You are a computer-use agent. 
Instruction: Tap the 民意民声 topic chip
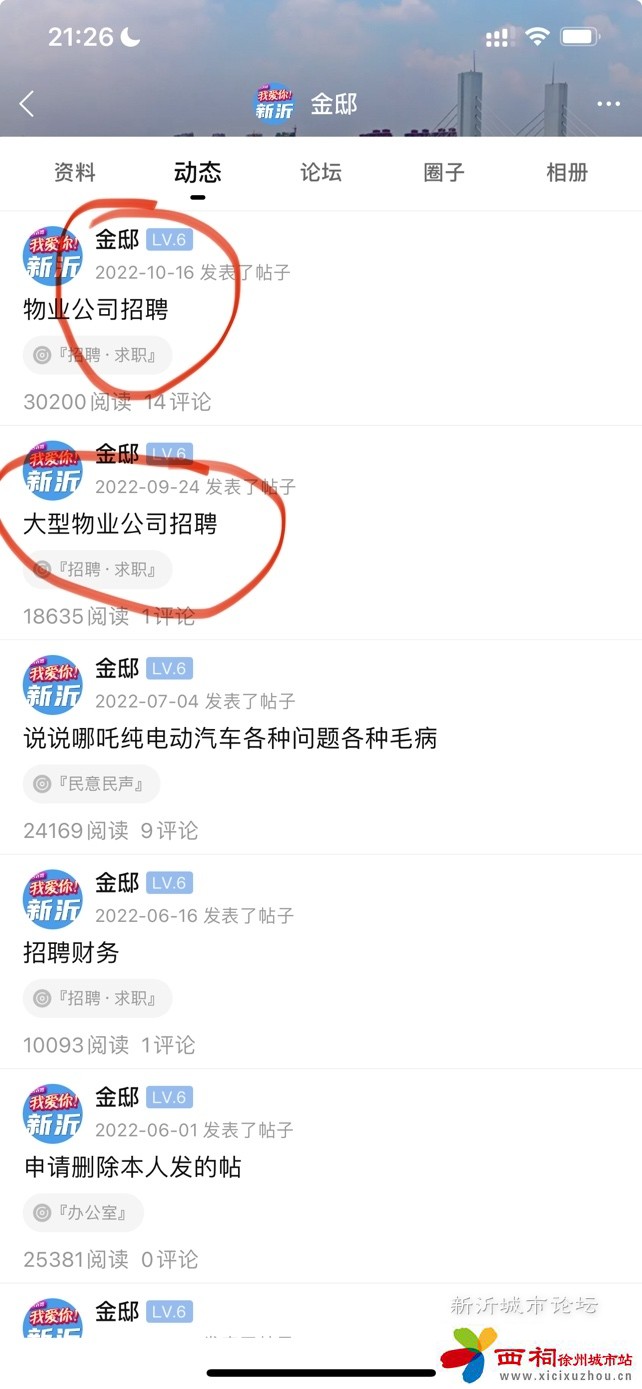click(x=92, y=784)
